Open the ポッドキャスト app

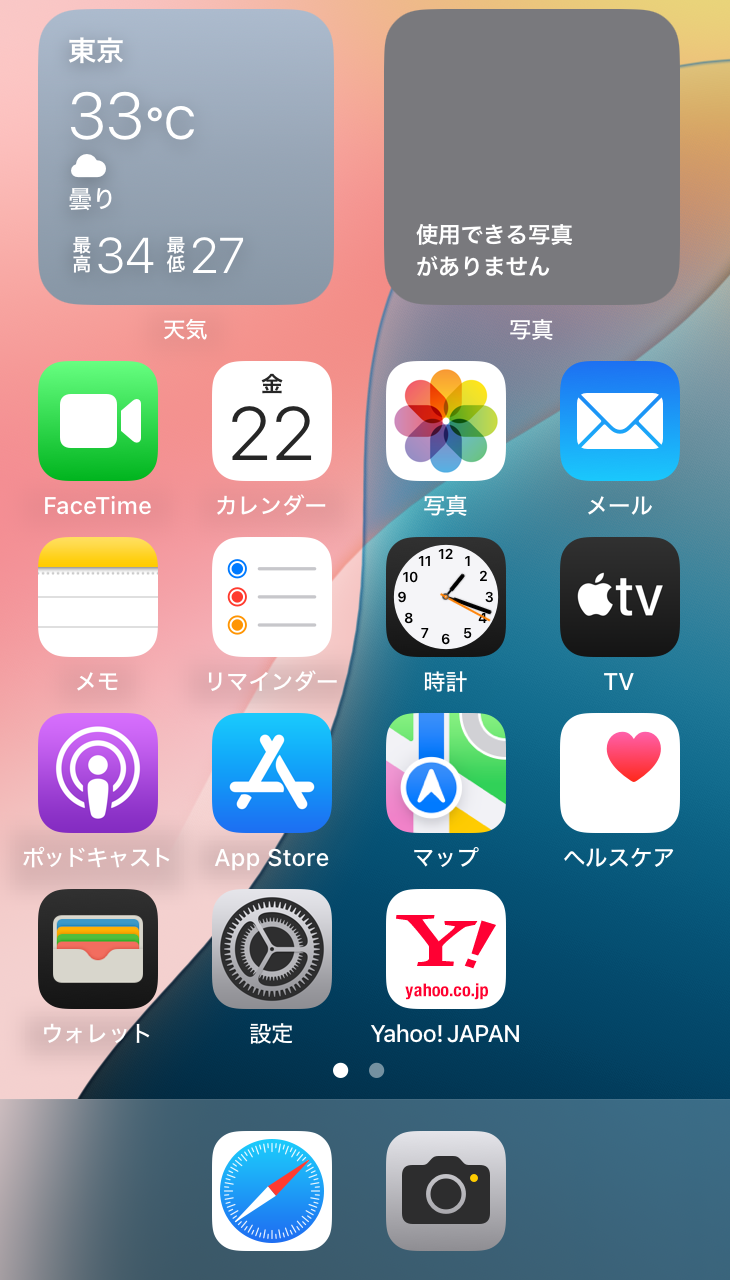[x=98, y=773]
